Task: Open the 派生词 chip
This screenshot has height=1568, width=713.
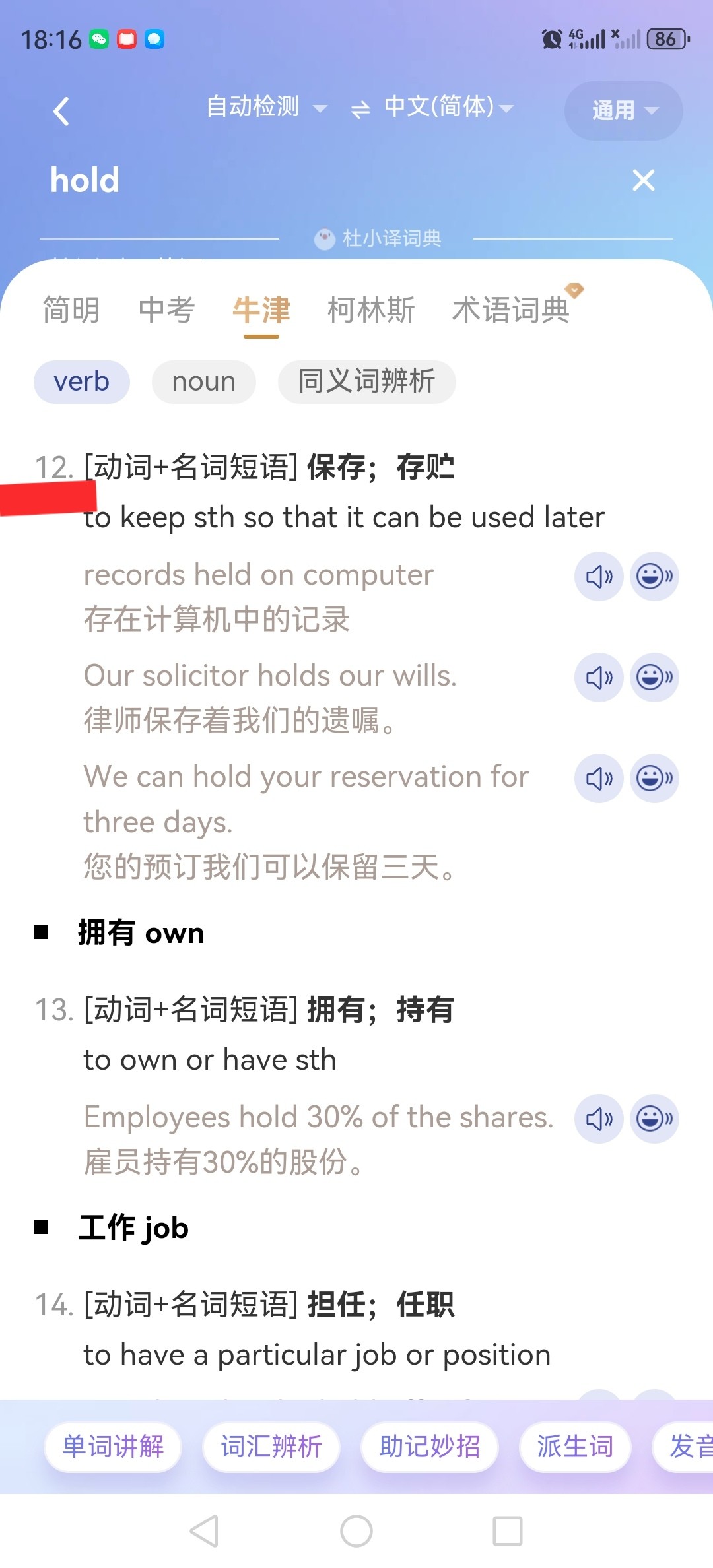Action: (x=575, y=1447)
